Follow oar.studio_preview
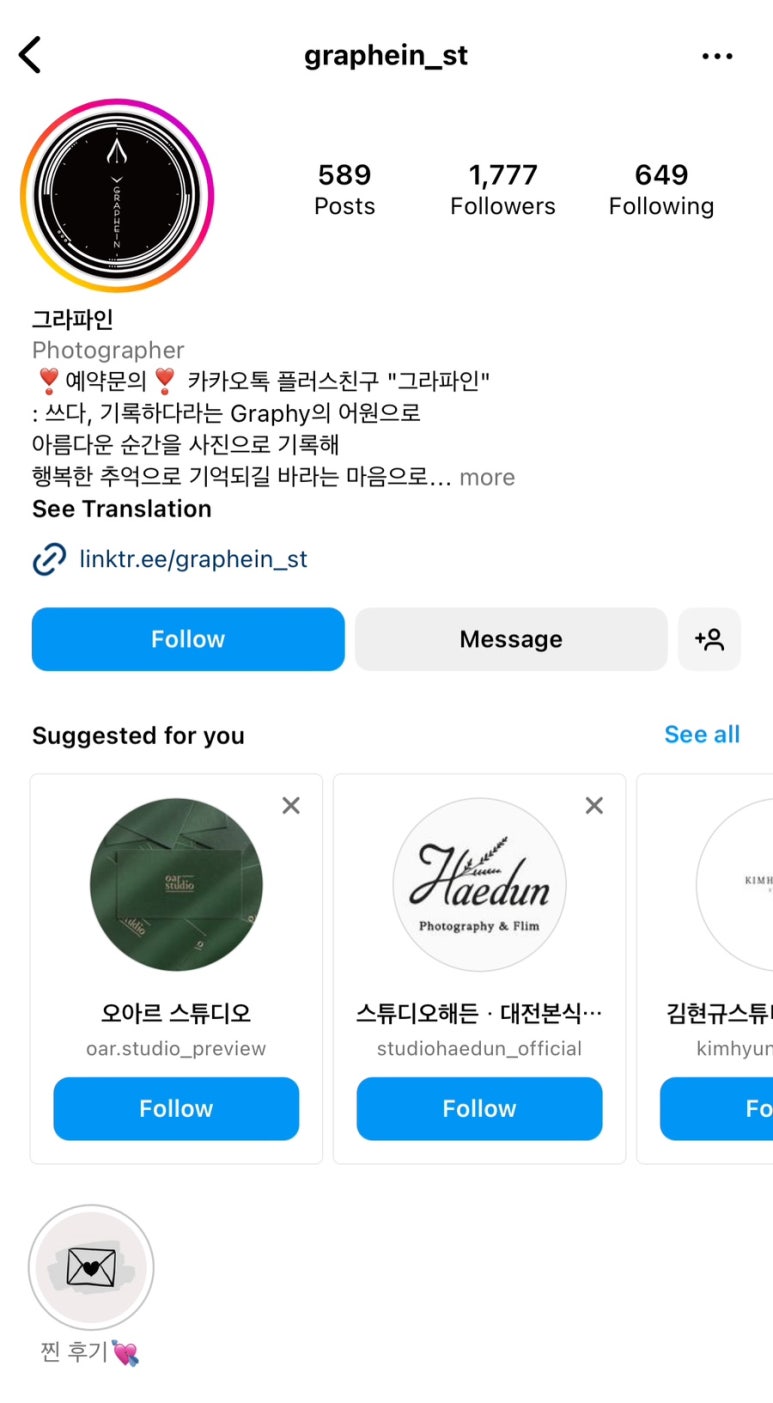 coord(176,1108)
